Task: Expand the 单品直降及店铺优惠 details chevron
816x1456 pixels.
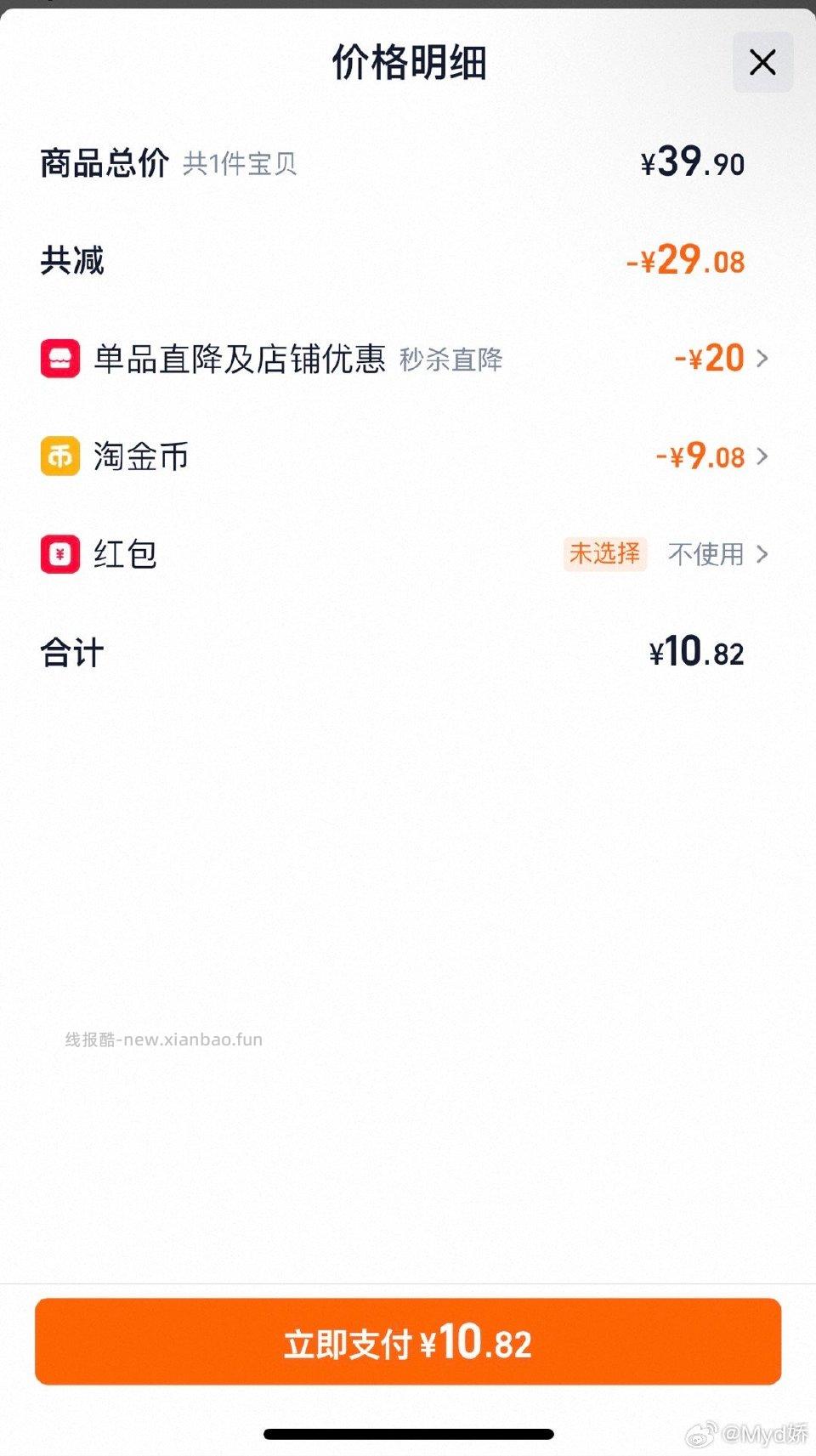Action: (762, 359)
